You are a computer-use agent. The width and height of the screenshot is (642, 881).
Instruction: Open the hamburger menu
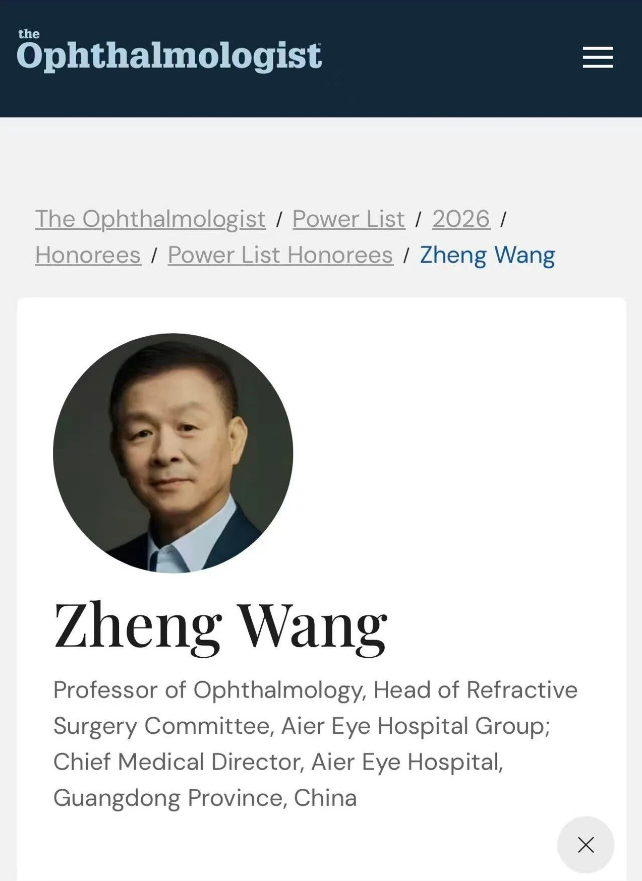coord(597,57)
